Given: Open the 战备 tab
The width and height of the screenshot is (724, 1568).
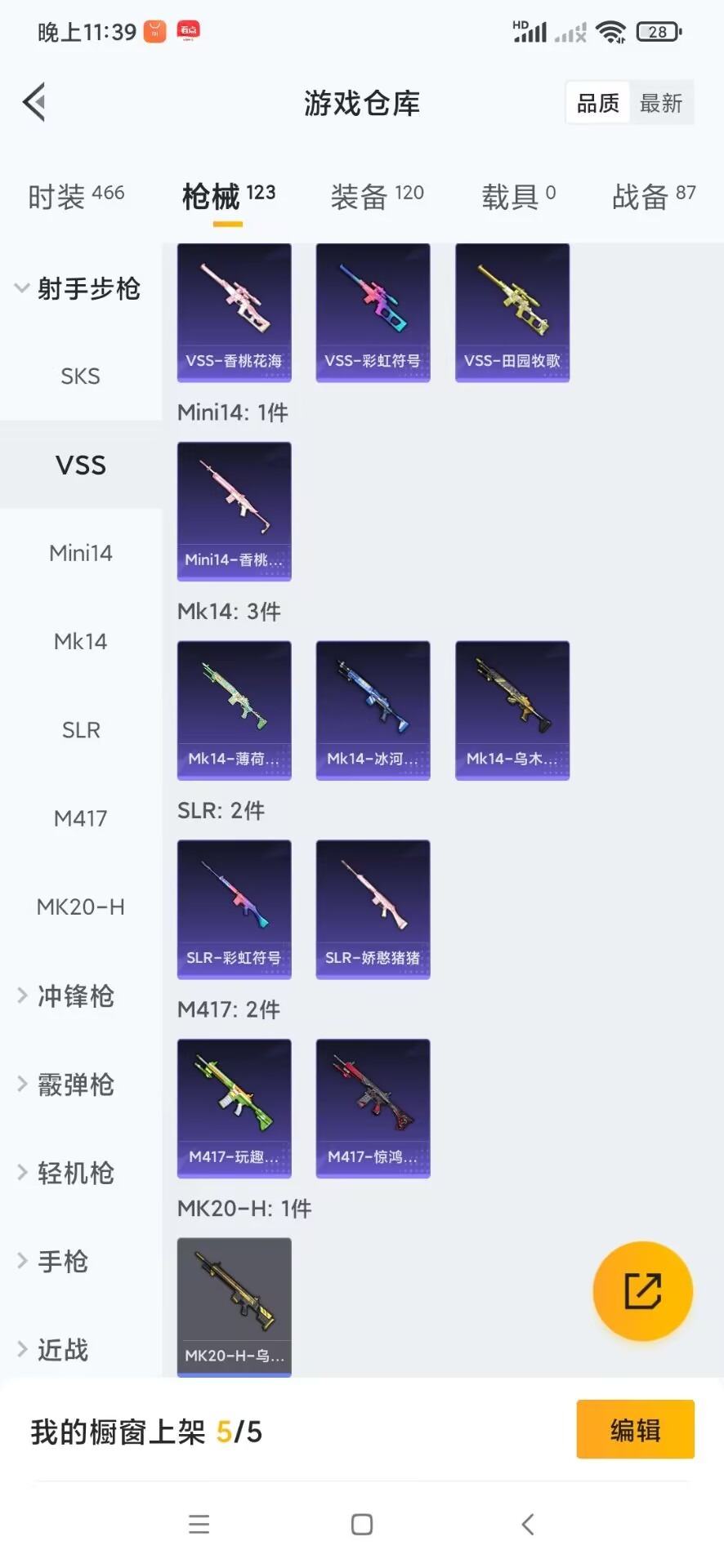Looking at the screenshot, I should (654, 196).
